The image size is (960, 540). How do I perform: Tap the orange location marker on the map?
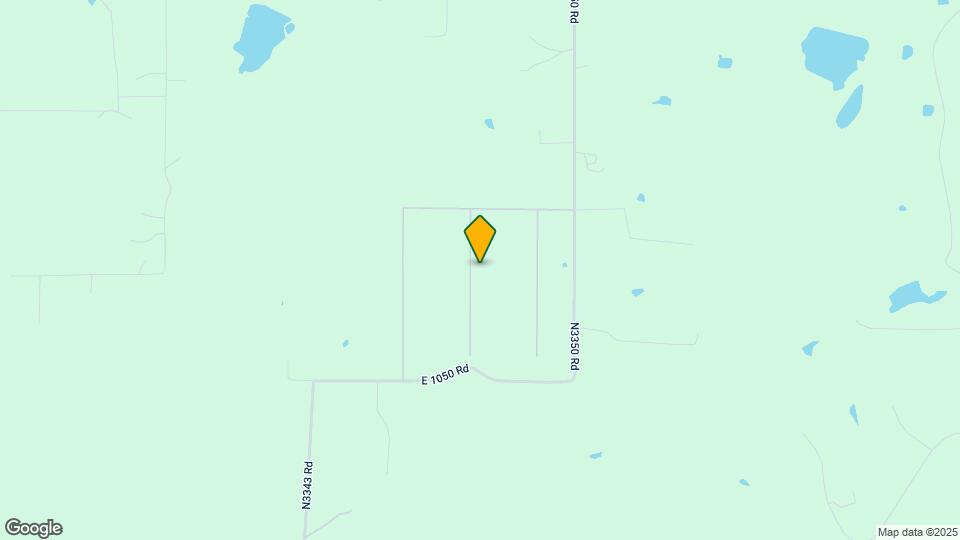tap(480, 238)
